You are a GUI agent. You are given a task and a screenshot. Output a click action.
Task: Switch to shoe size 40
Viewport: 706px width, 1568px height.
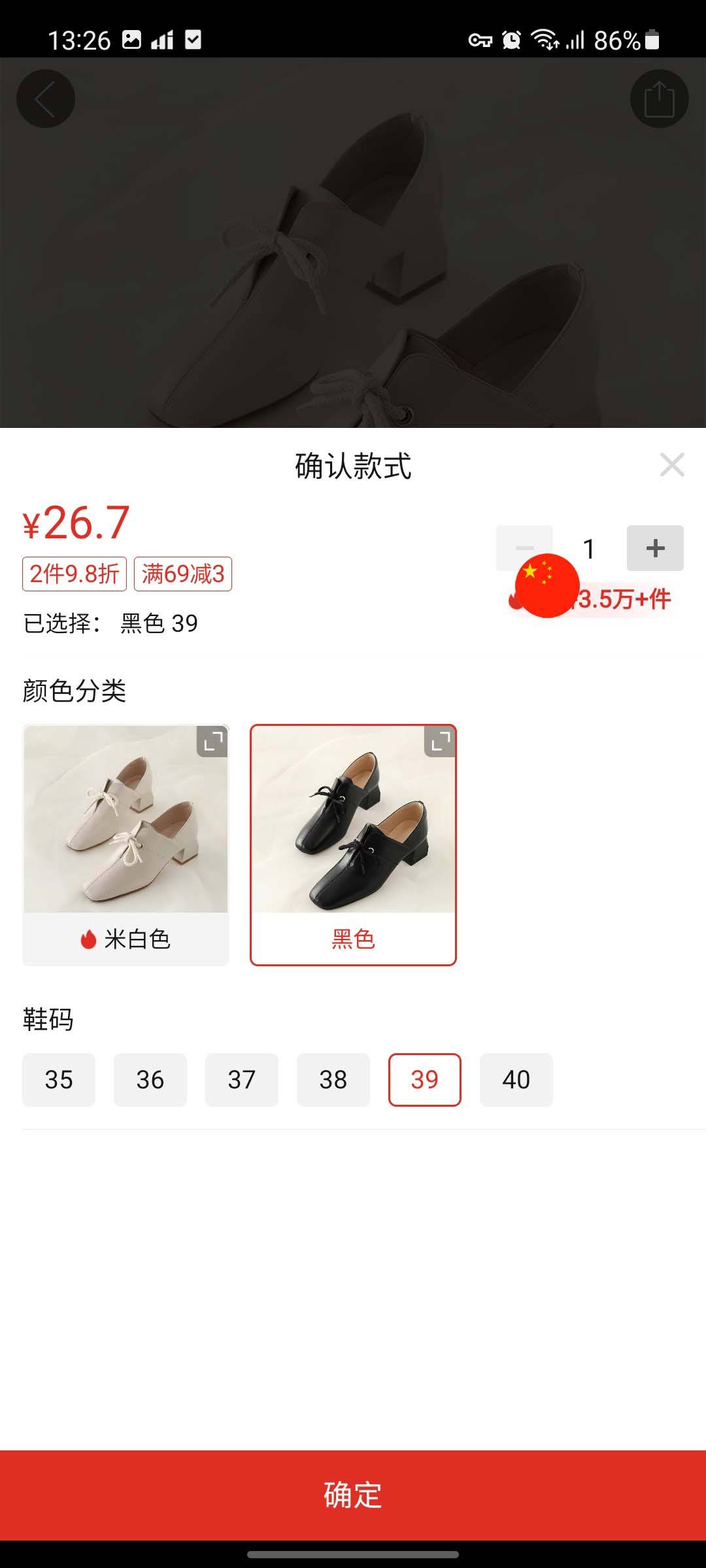pyautogui.click(x=516, y=1080)
